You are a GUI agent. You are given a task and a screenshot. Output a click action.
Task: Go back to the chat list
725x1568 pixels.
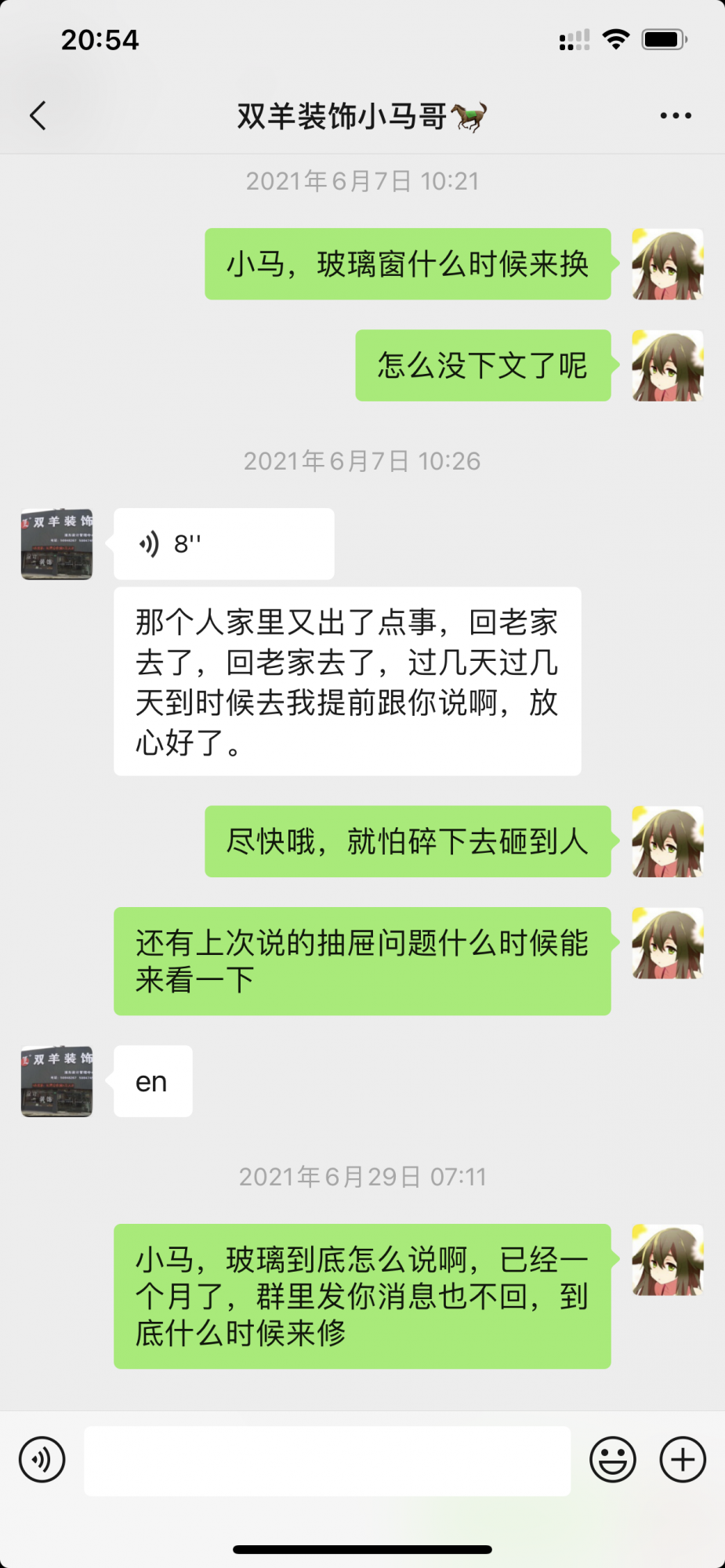(x=38, y=116)
